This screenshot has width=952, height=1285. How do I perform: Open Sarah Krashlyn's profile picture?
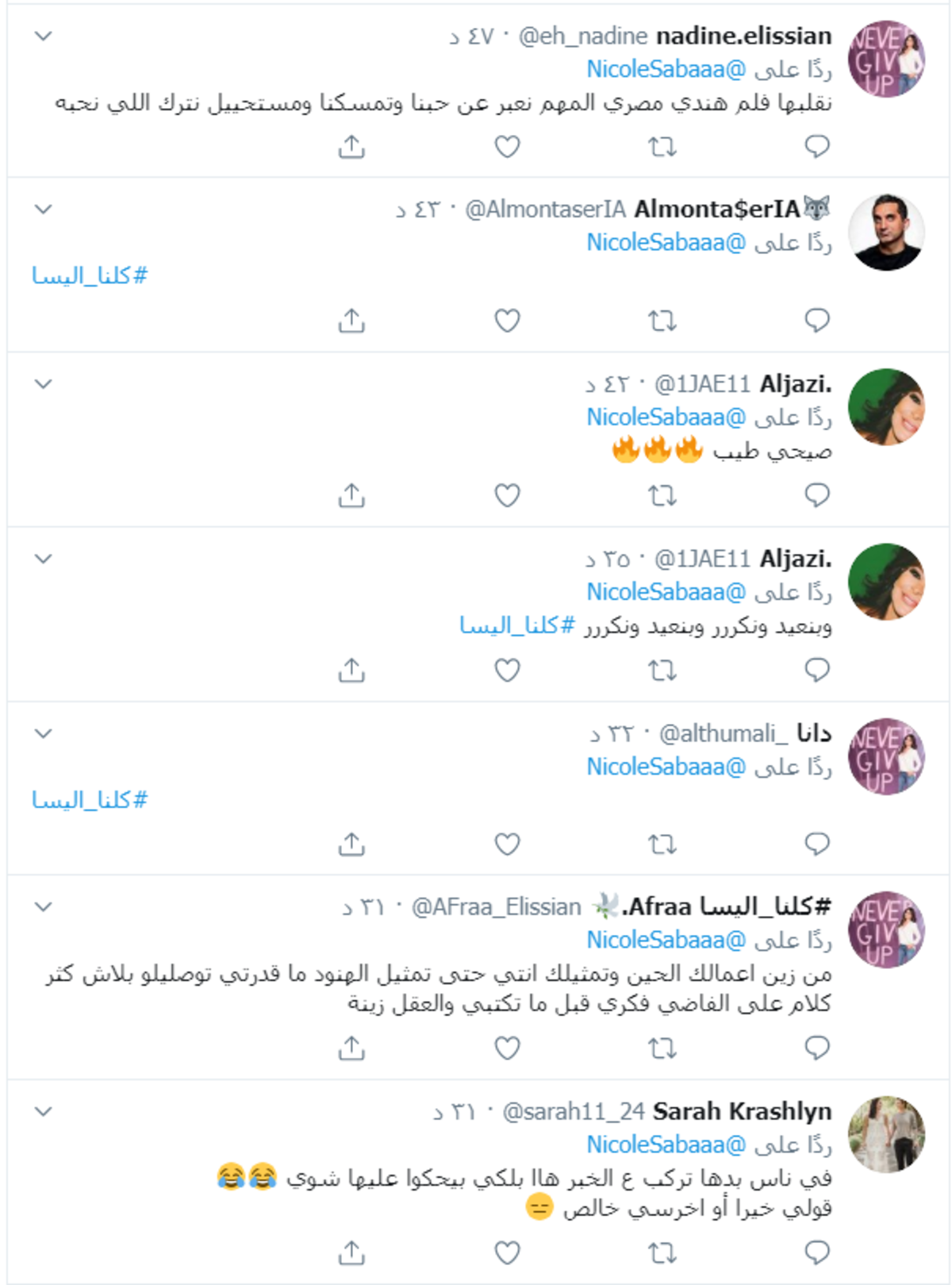pos(885,1134)
